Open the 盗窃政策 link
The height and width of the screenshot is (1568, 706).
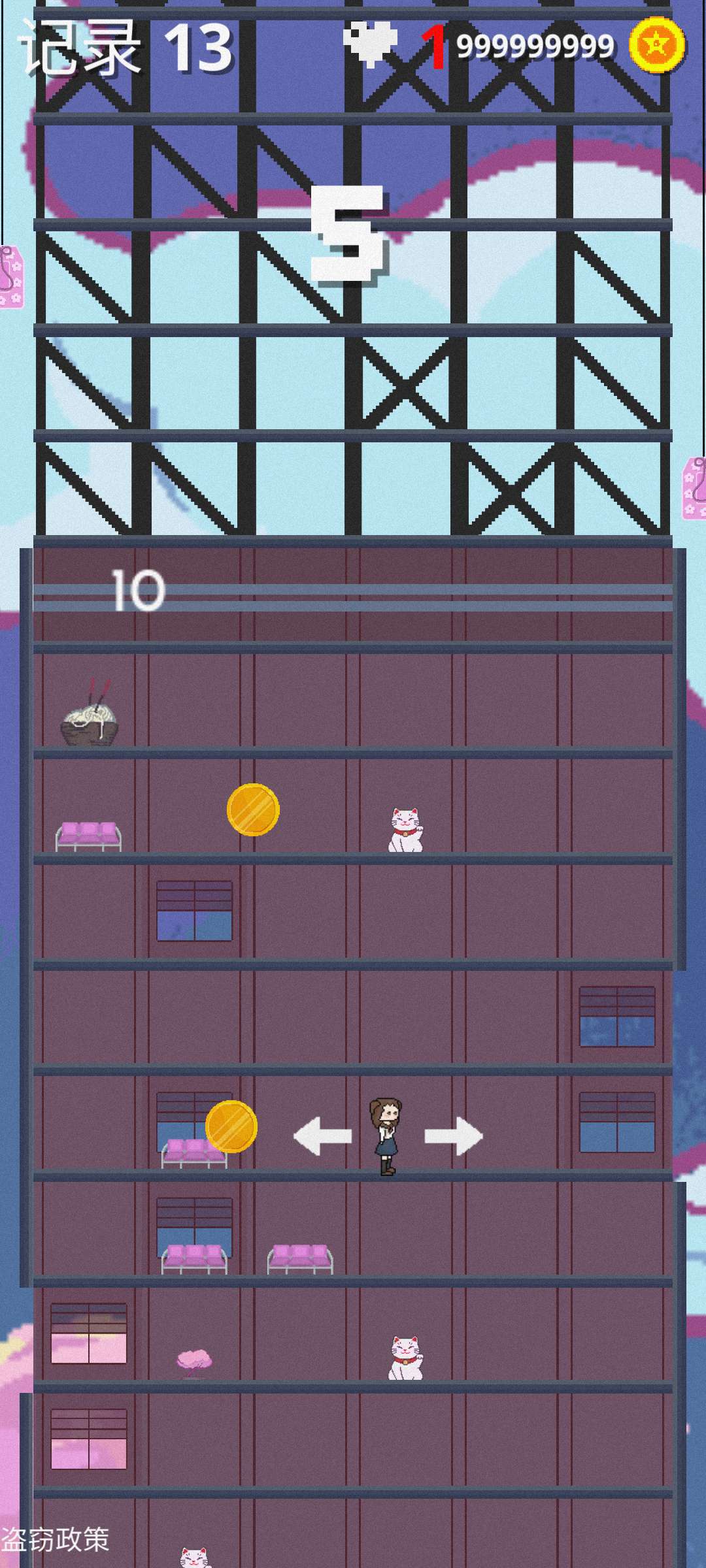tap(56, 1540)
